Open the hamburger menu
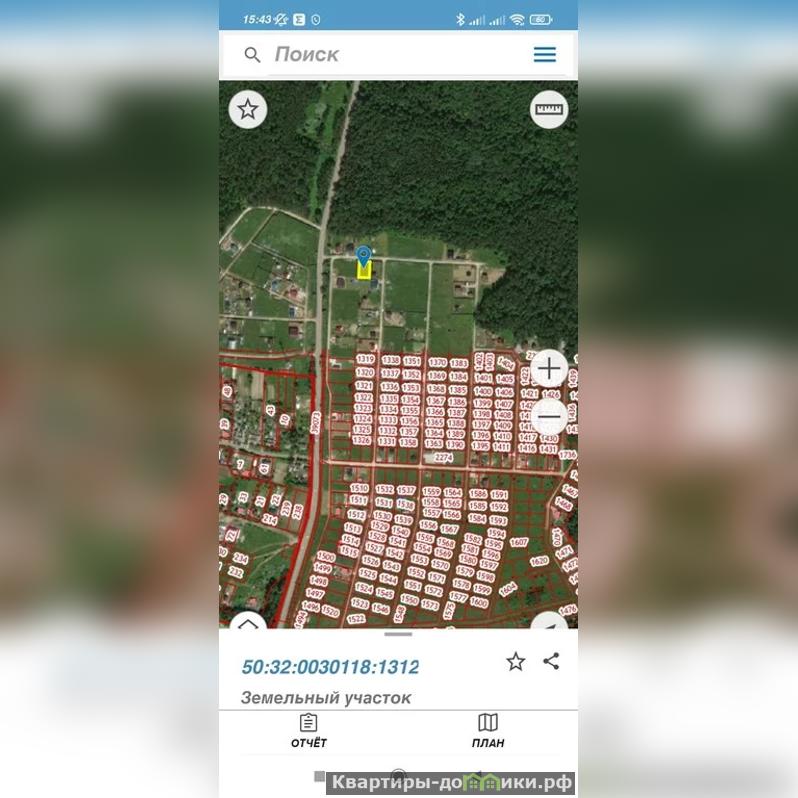798x798 pixels. click(x=544, y=55)
